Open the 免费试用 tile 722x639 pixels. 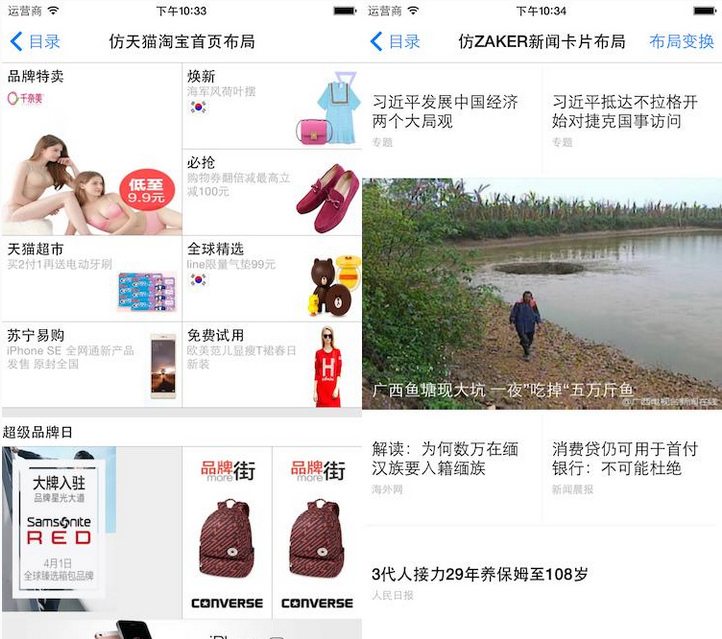coord(272,364)
